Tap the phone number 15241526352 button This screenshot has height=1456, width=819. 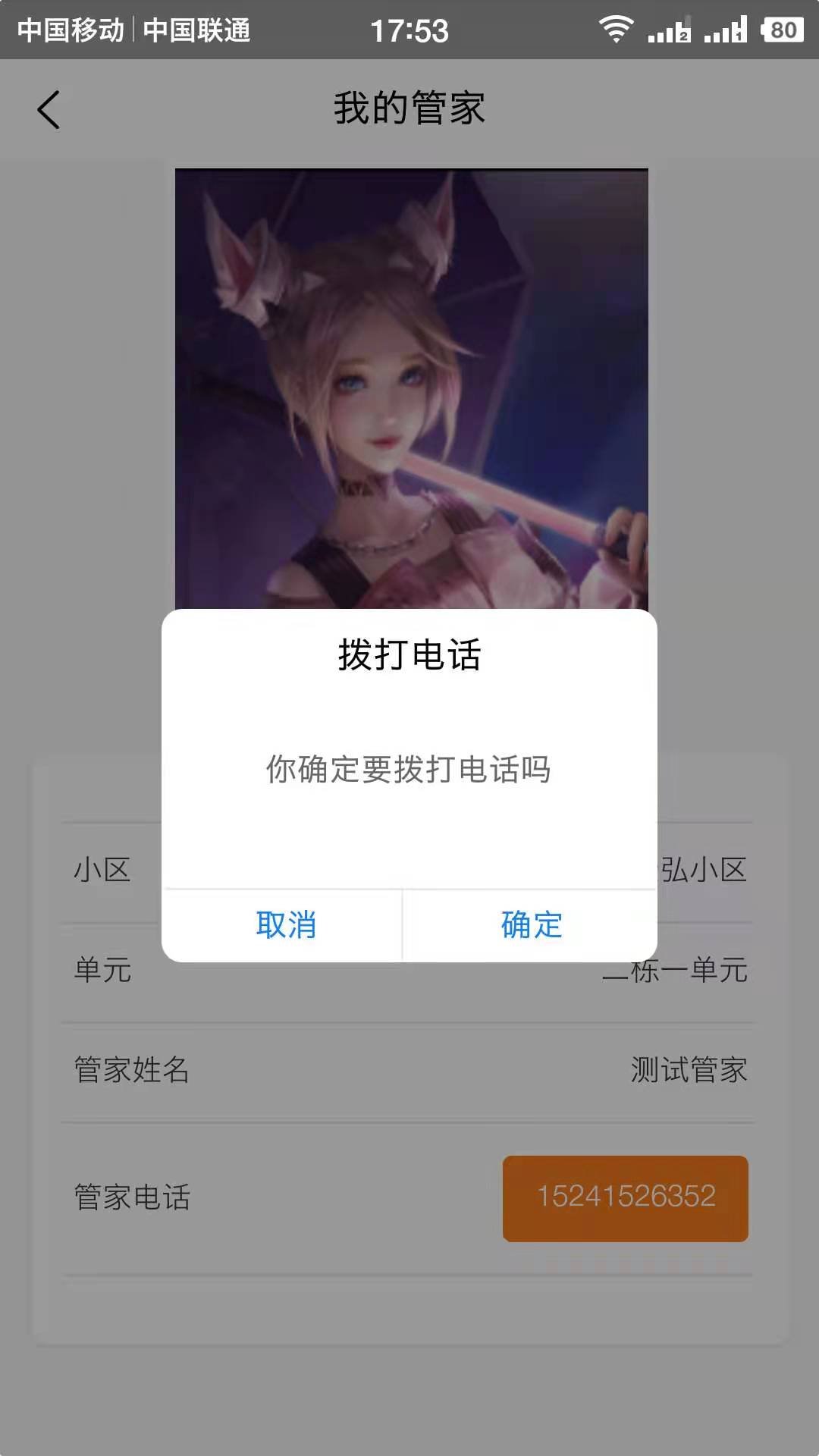click(x=626, y=1198)
